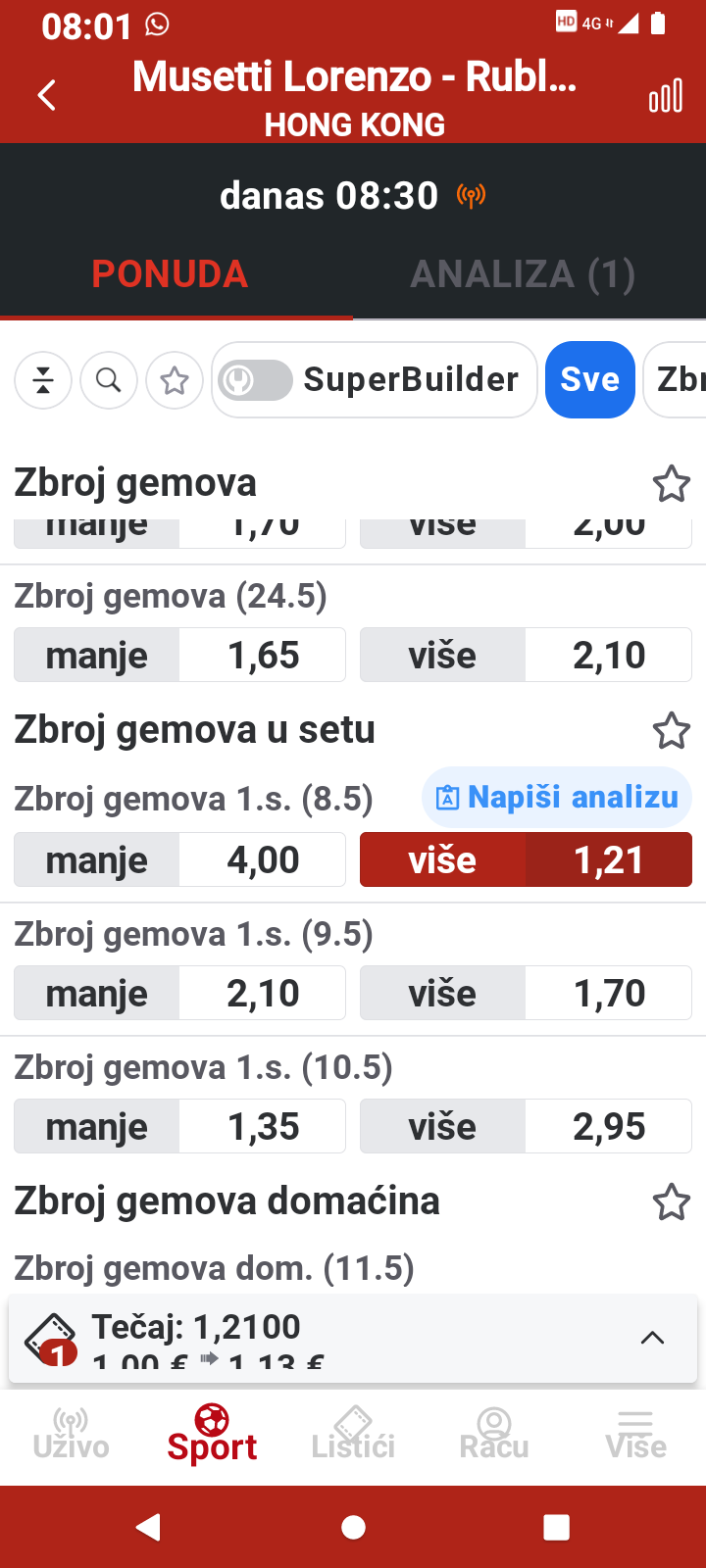This screenshot has height=1568, width=706.
Task: Tap the system home button
Action: pos(353,1527)
